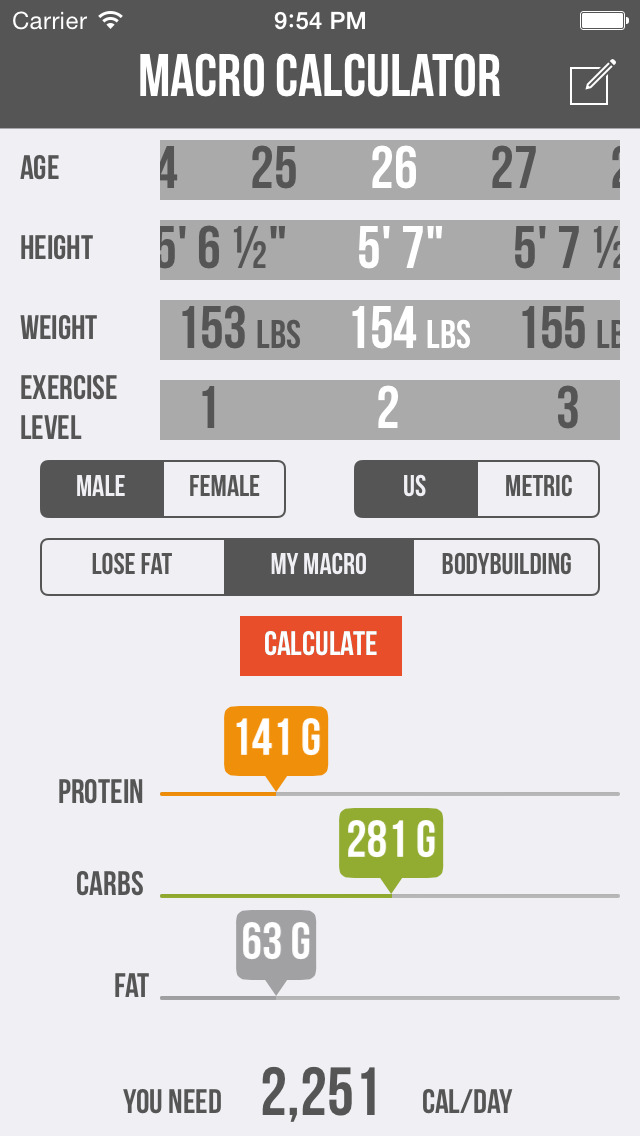Screen dimensions: 640x1136
Task: Set exercise level to 3
Action: 568,408
